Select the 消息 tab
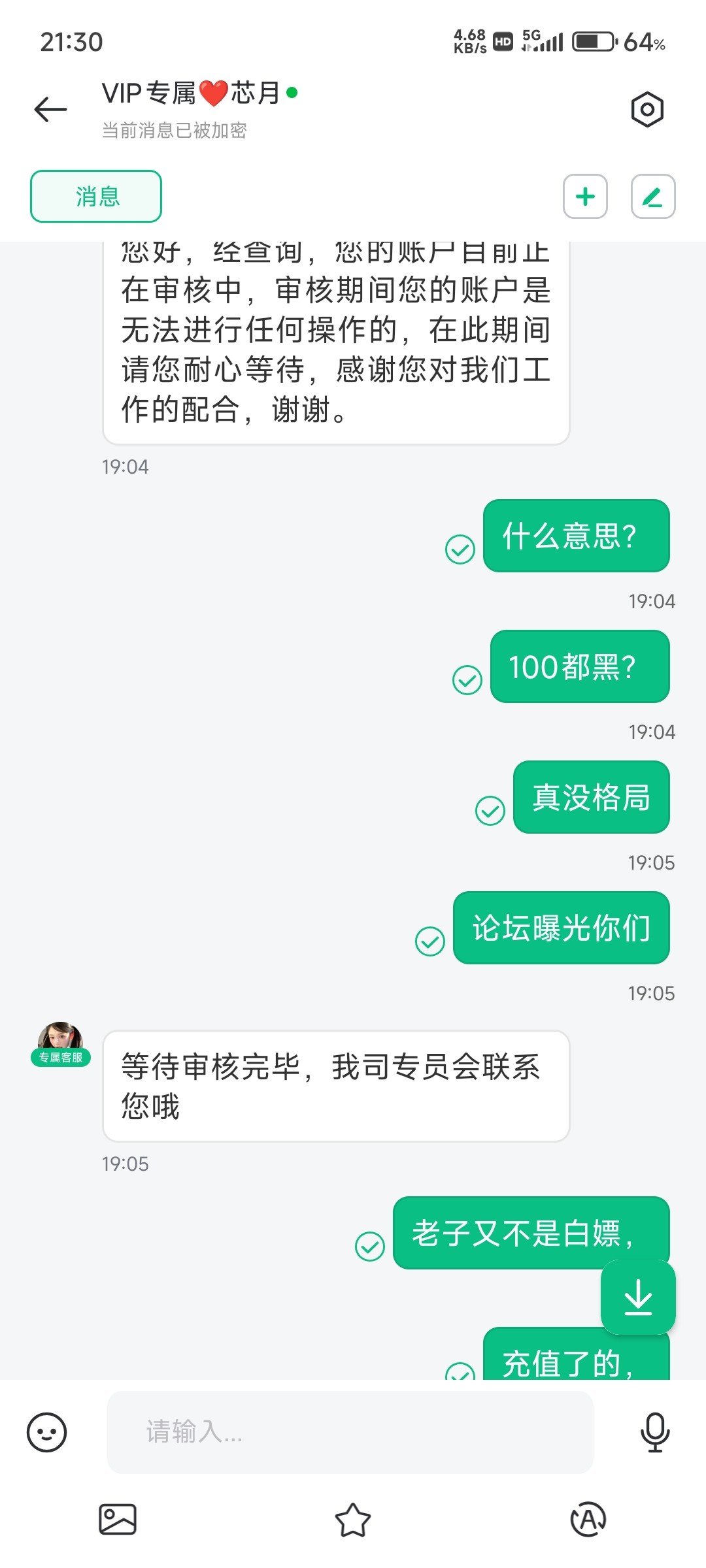 point(96,196)
